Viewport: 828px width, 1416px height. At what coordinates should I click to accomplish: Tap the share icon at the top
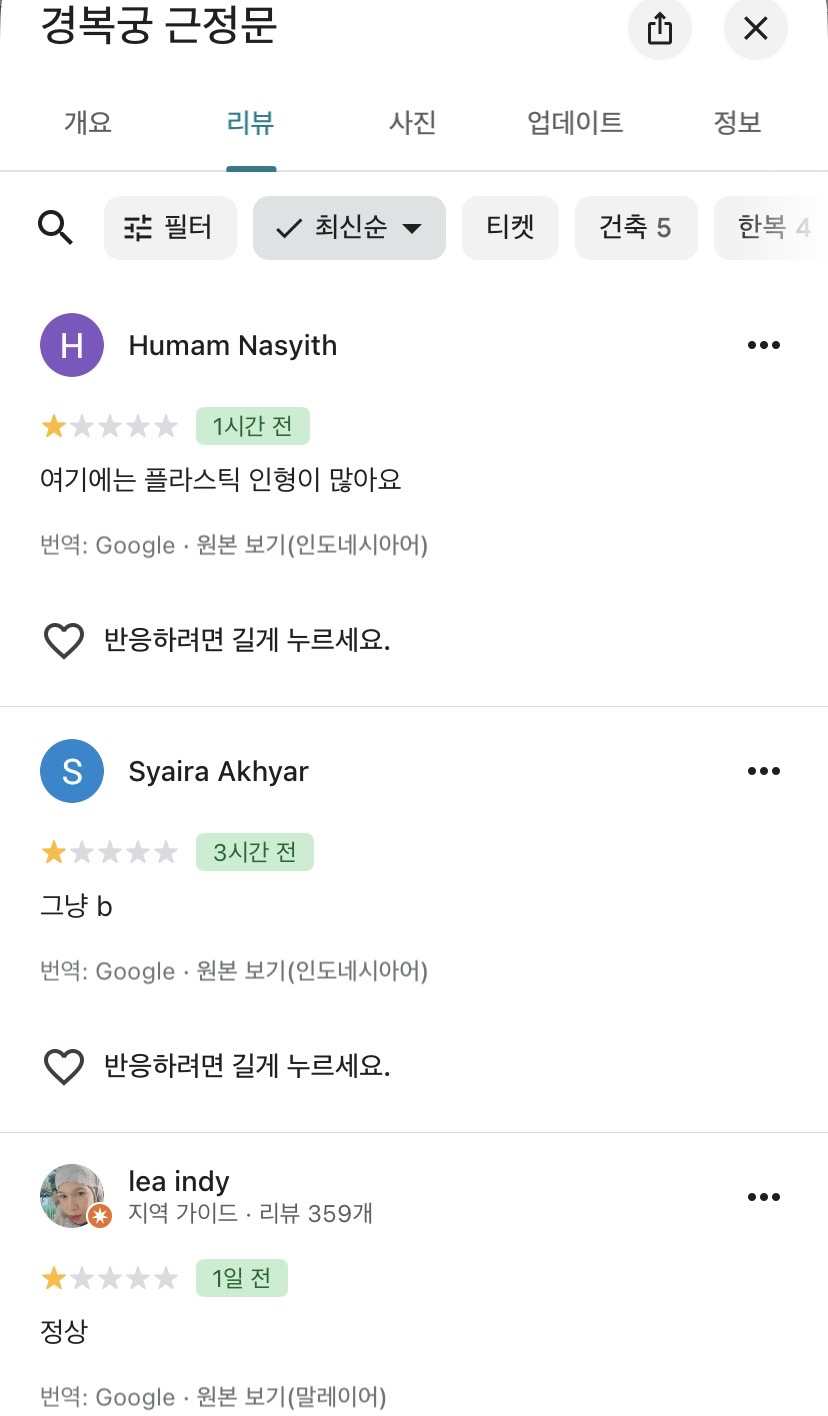(659, 29)
